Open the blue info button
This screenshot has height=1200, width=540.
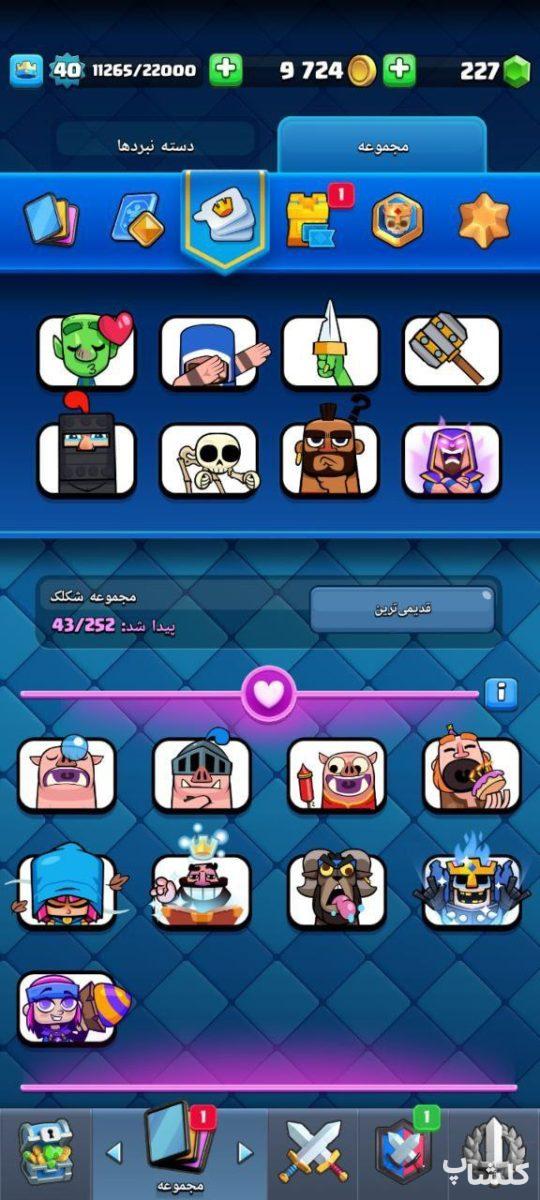(x=500, y=692)
